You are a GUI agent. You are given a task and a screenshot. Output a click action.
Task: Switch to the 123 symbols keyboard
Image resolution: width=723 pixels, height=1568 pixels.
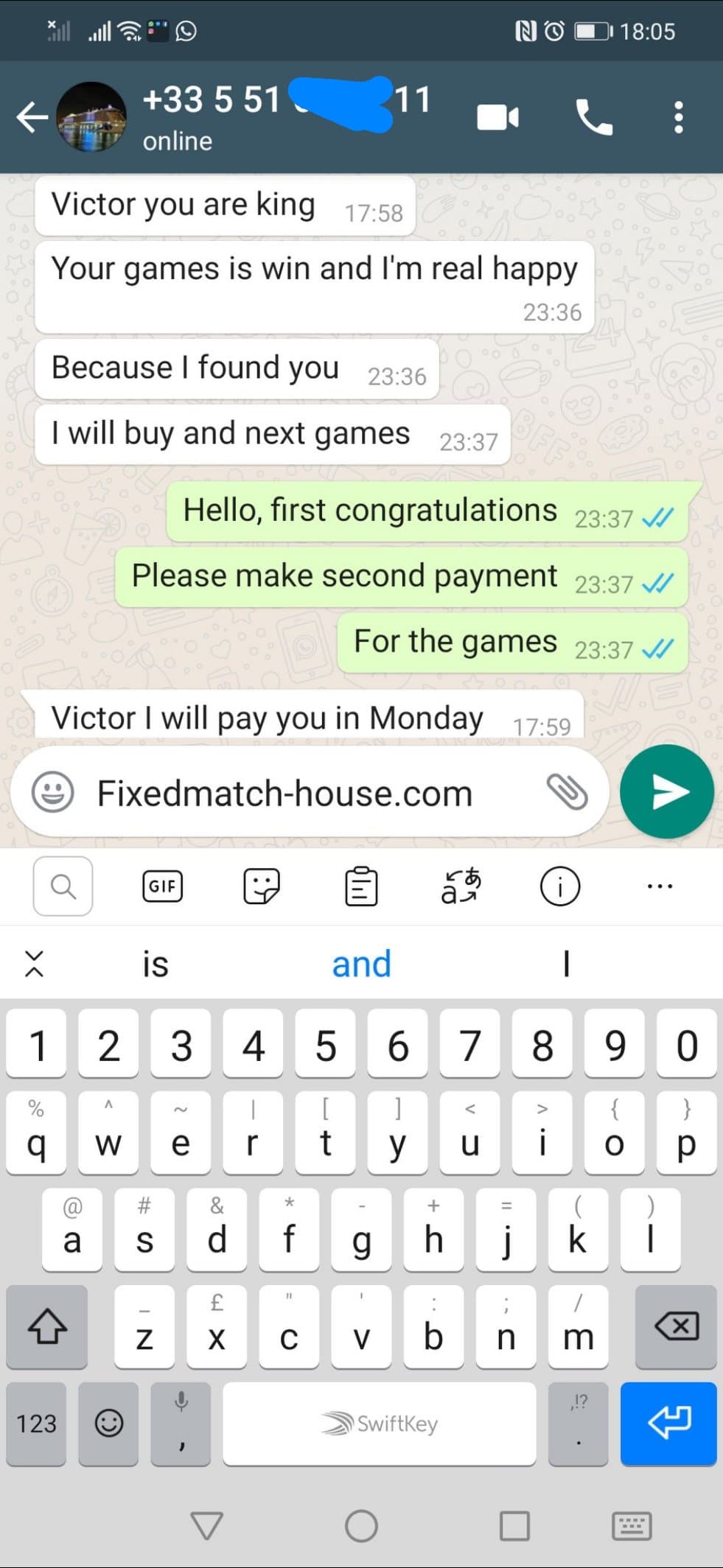coord(36,1423)
